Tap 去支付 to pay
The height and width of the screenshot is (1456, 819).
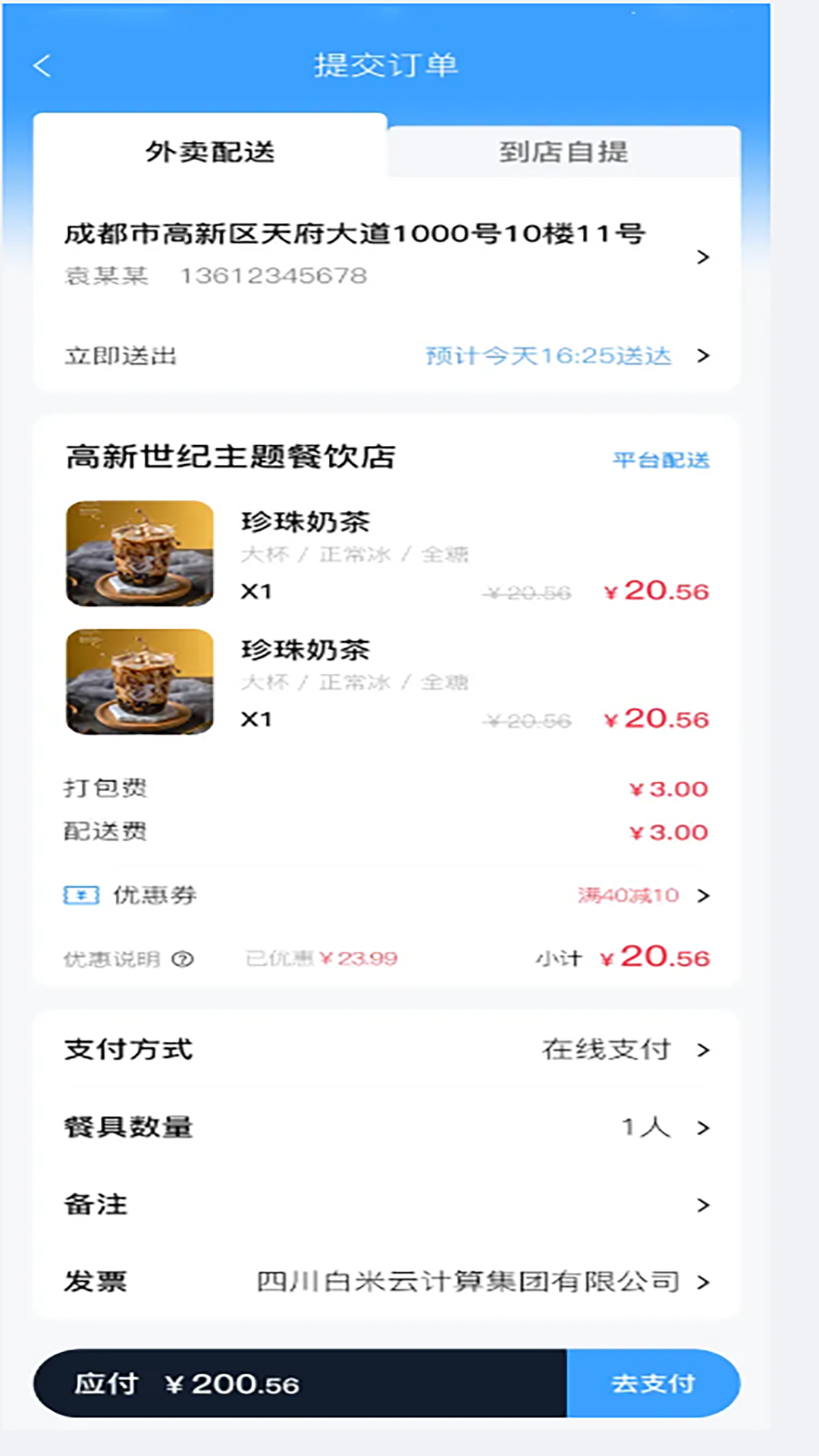pos(653,1383)
